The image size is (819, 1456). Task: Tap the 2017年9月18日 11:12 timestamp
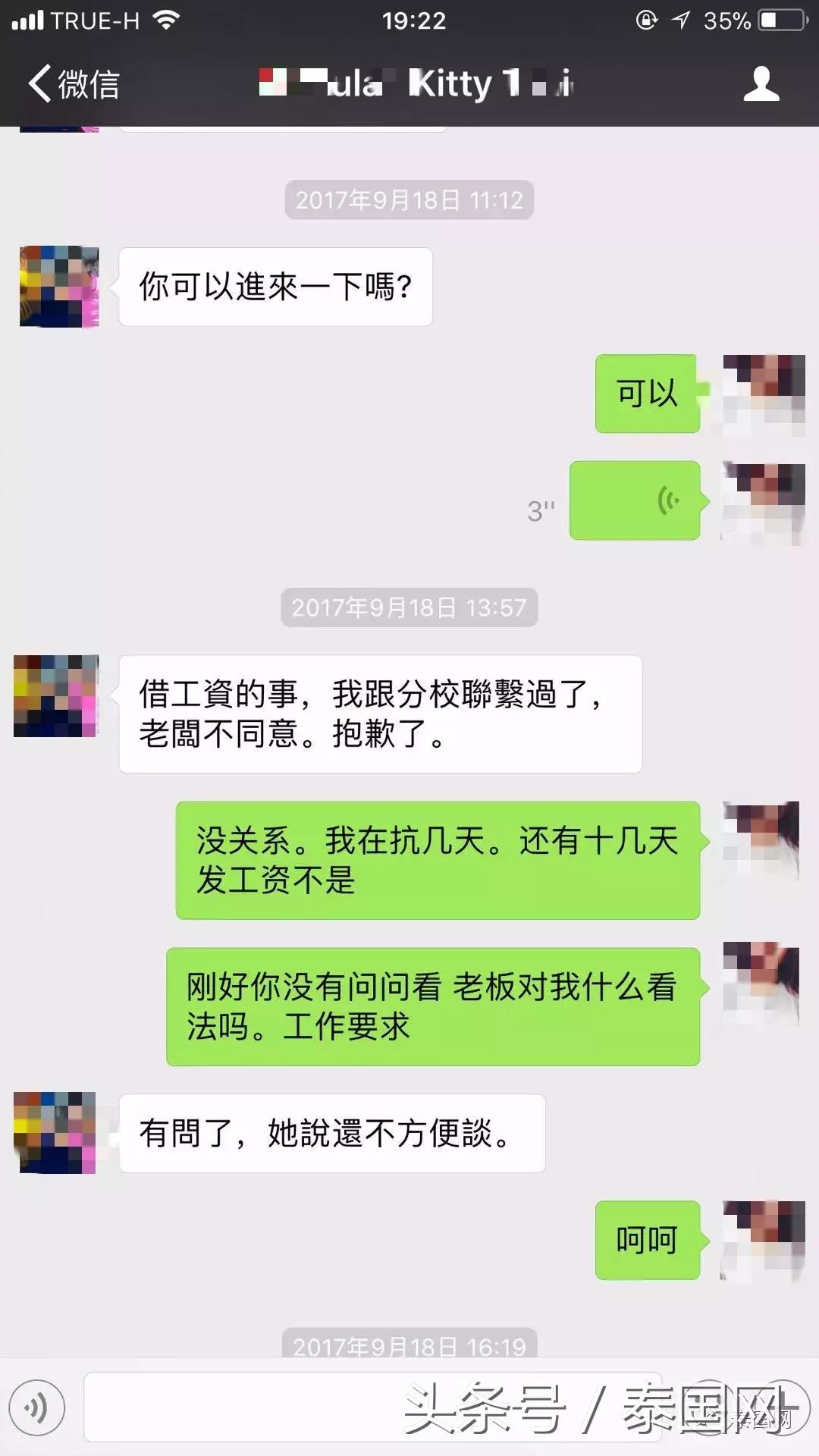click(x=408, y=200)
